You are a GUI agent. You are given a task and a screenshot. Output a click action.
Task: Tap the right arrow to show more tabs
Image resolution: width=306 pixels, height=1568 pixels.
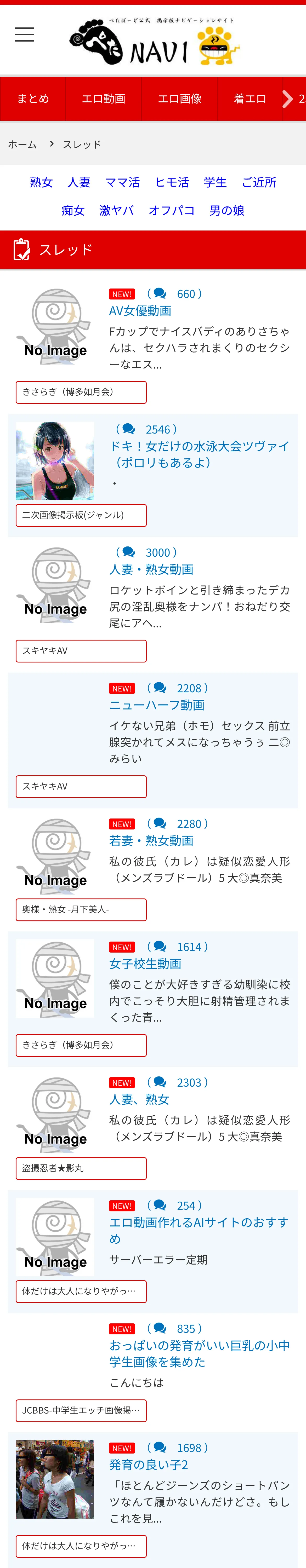pos(288,99)
